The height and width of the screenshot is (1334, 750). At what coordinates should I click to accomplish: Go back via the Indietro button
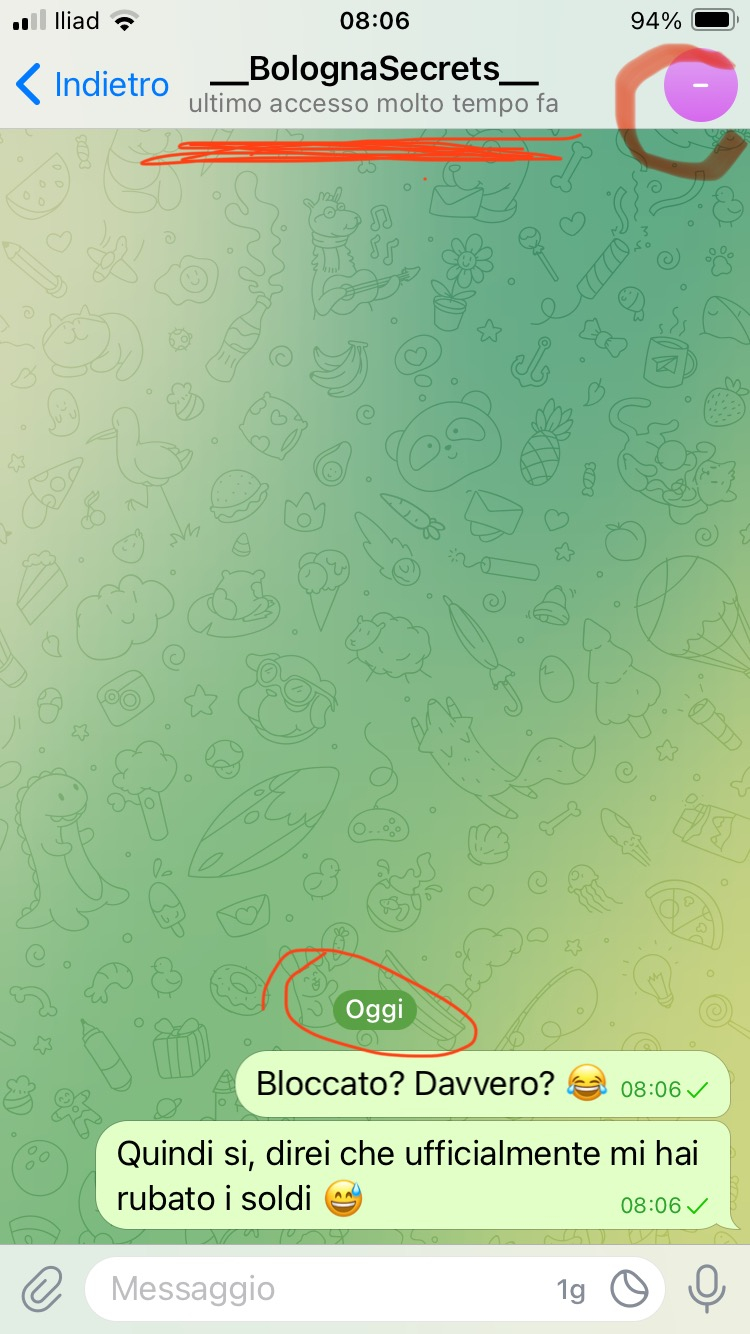(x=92, y=84)
